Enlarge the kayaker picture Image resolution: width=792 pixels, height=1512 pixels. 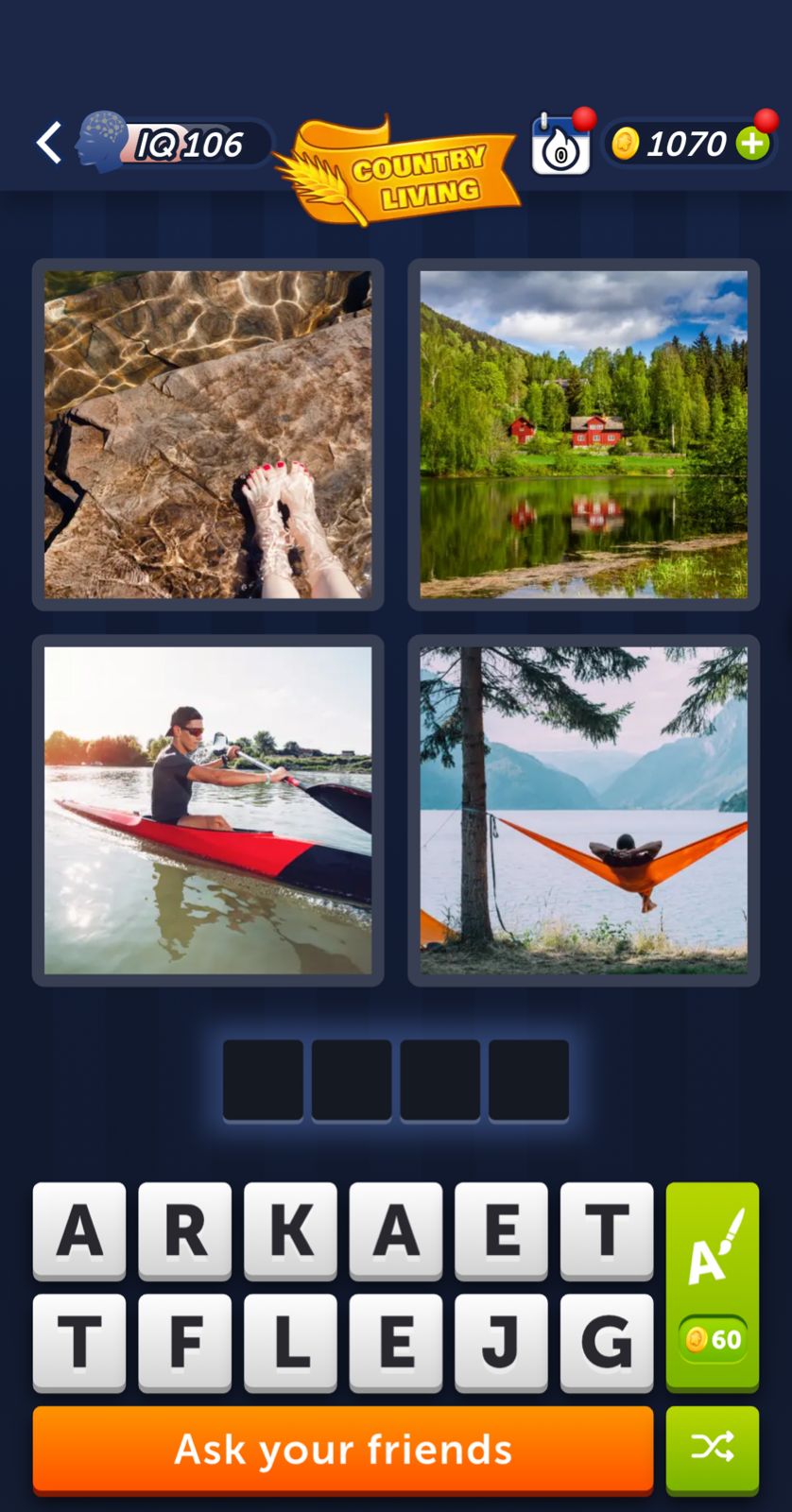click(x=208, y=810)
